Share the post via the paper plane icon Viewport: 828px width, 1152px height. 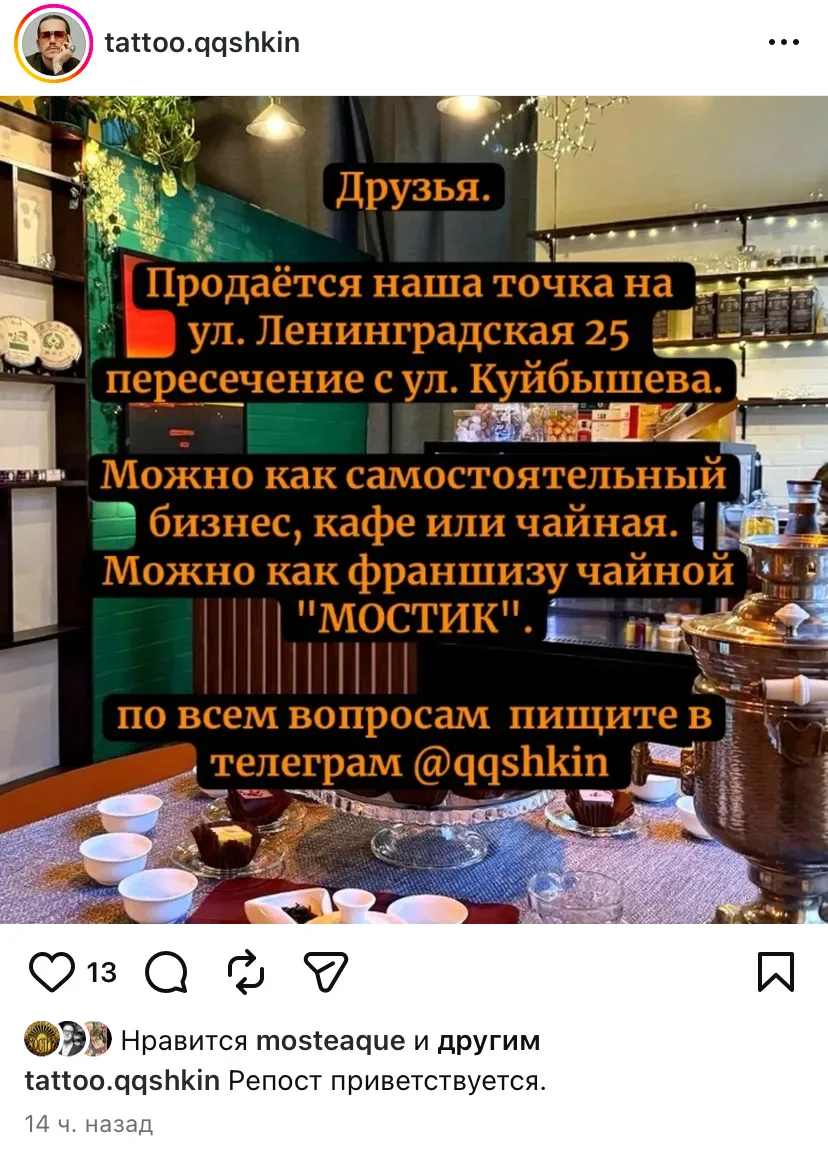(x=325, y=971)
